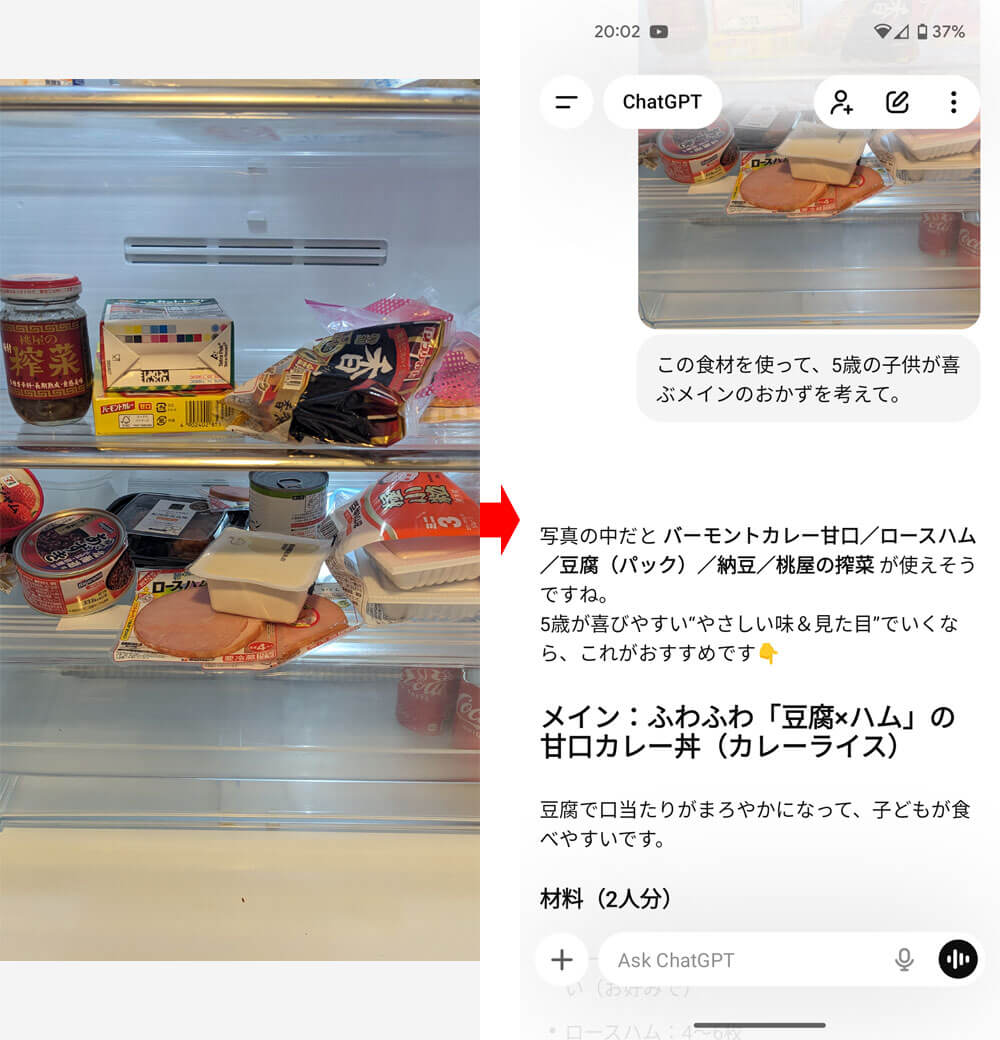
Task: Open the overflow menu
Action: [x=953, y=102]
